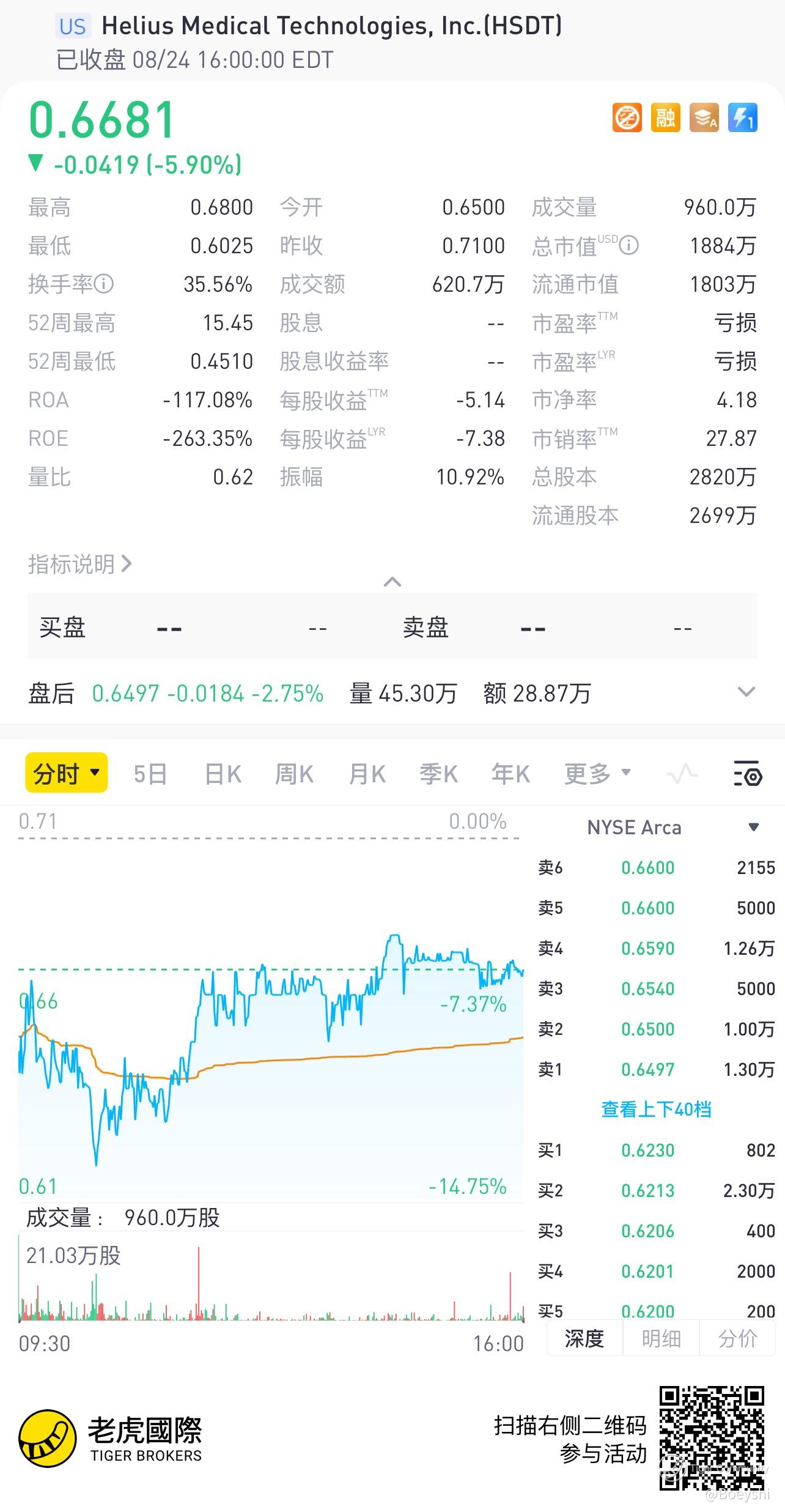Viewport: 785px width, 1512px height.
Task: Switch to the 分价 tab
Action: [737, 1338]
